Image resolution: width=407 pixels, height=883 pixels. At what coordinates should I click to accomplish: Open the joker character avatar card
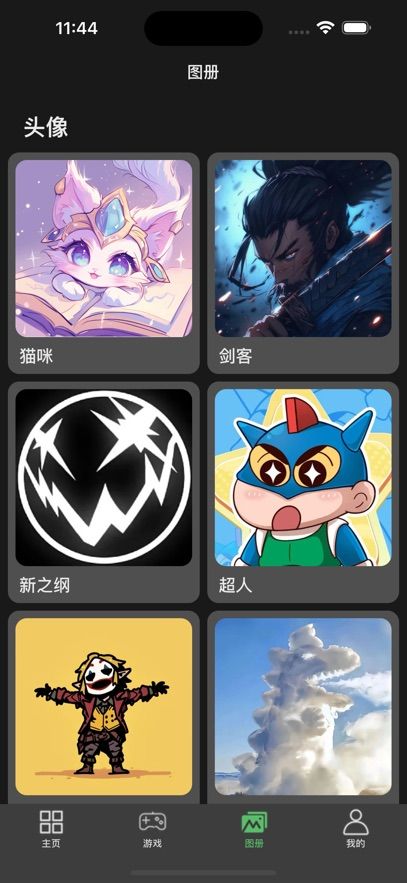coord(104,707)
